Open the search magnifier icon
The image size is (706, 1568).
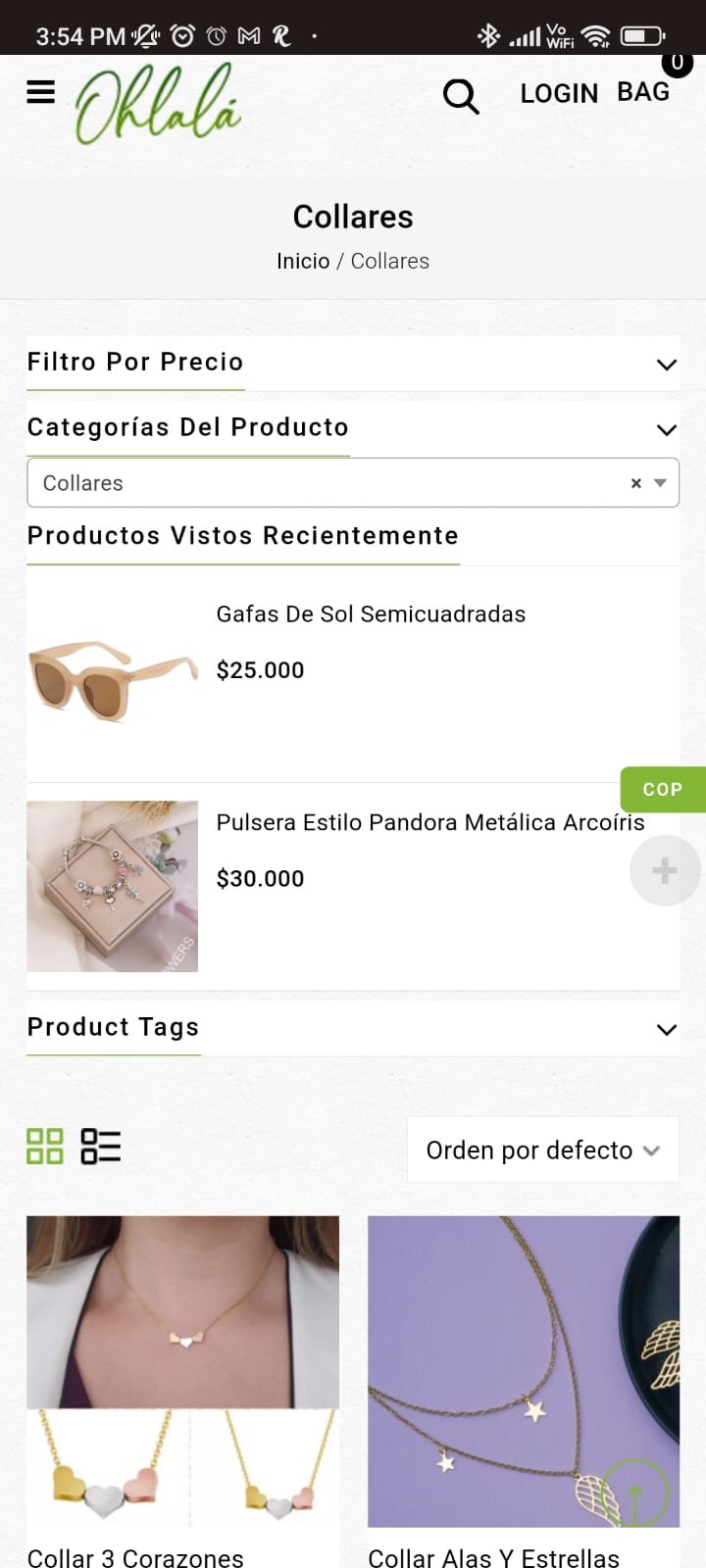point(460,96)
